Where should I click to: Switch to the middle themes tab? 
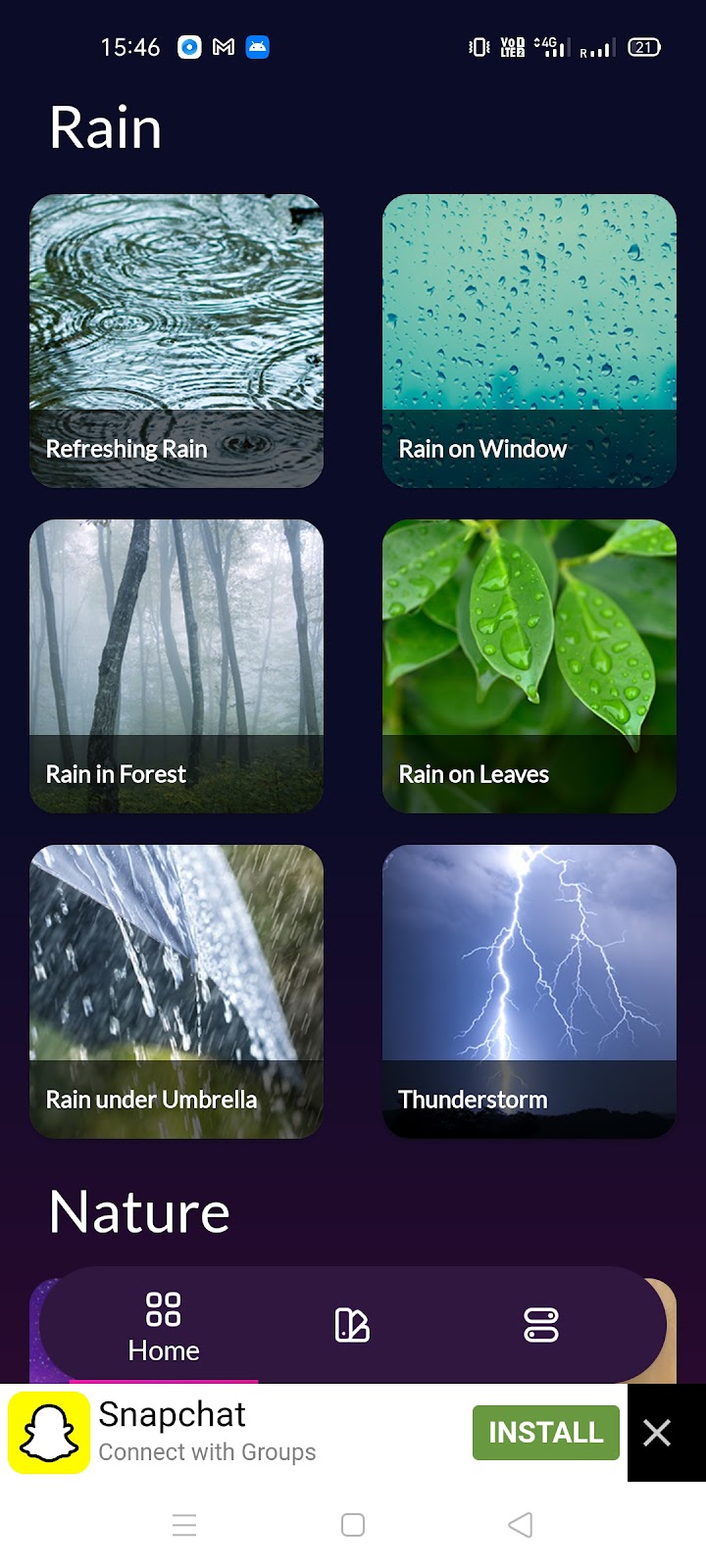pyautogui.click(x=352, y=1325)
